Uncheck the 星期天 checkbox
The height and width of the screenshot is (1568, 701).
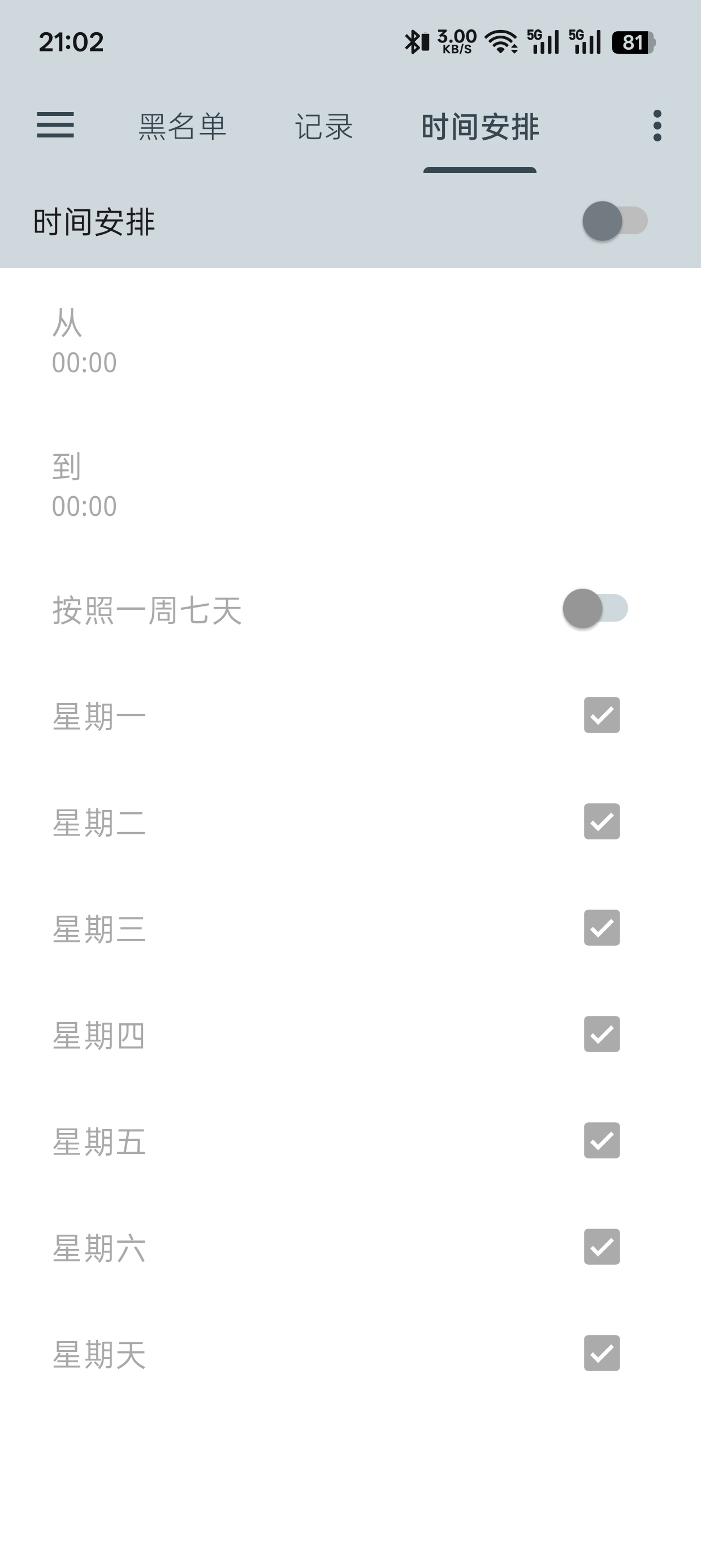pos(602,1354)
